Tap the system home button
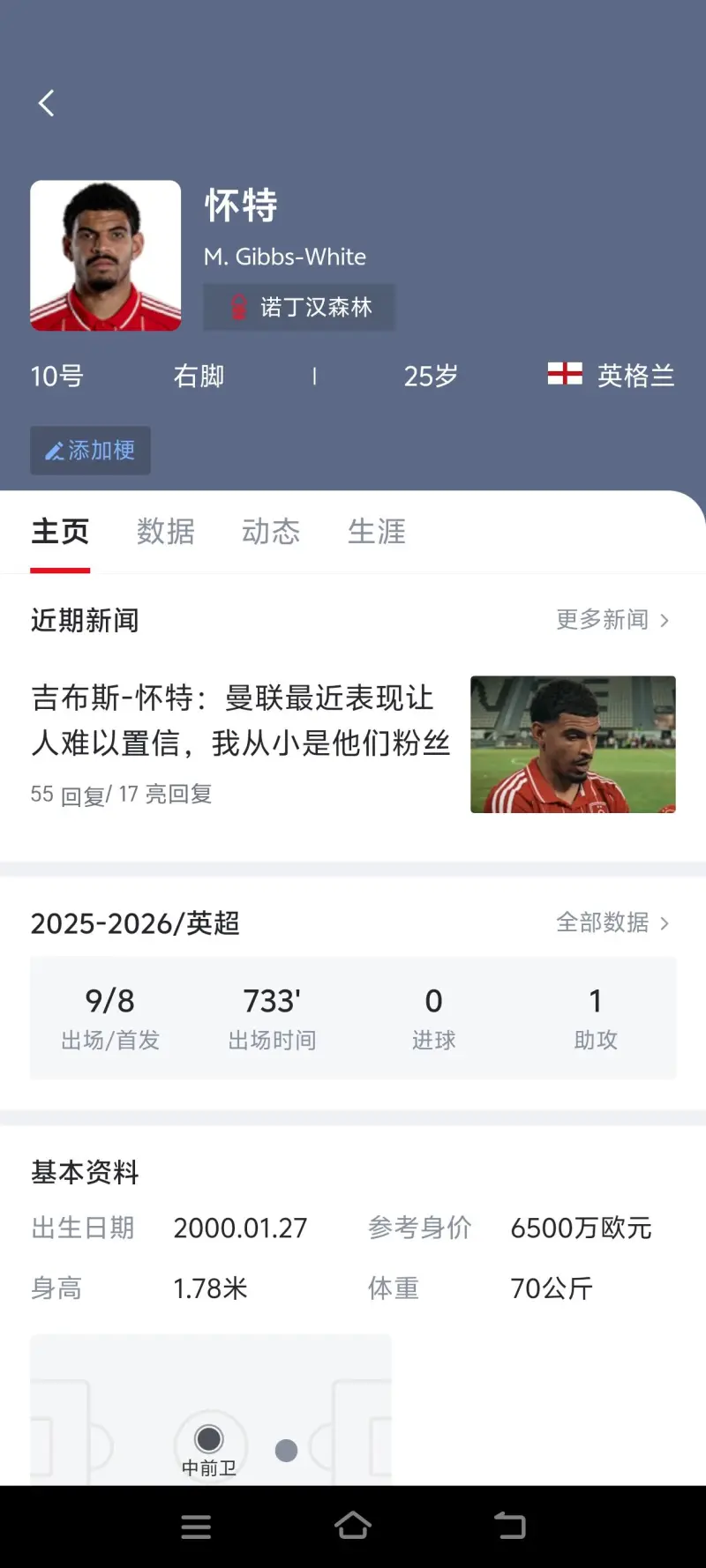Viewport: 706px width, 1568px height. (x=353, y=1526)
